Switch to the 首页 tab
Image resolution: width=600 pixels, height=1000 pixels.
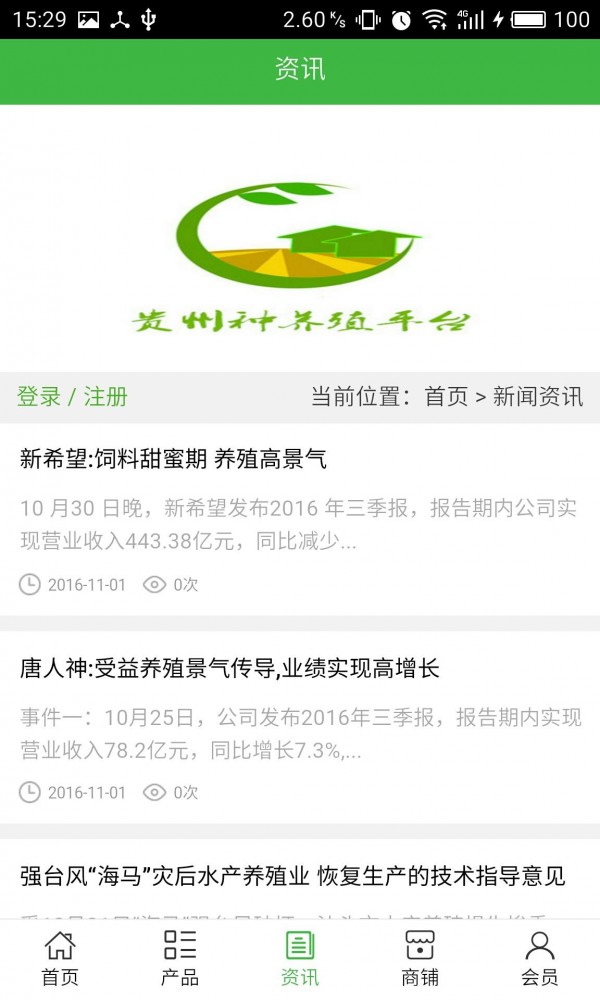coord(60,958)
